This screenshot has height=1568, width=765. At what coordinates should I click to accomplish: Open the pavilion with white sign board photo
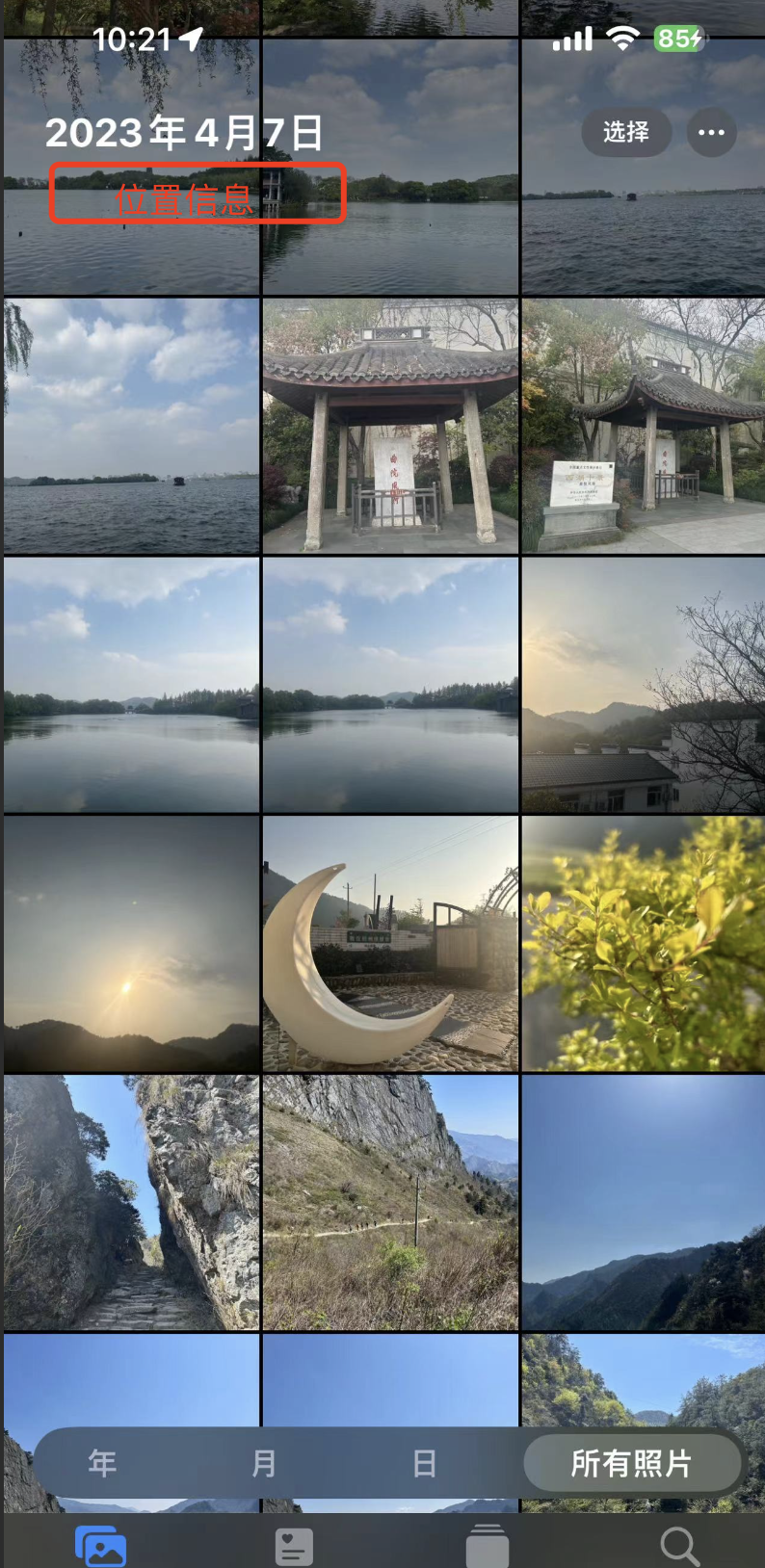643,426
